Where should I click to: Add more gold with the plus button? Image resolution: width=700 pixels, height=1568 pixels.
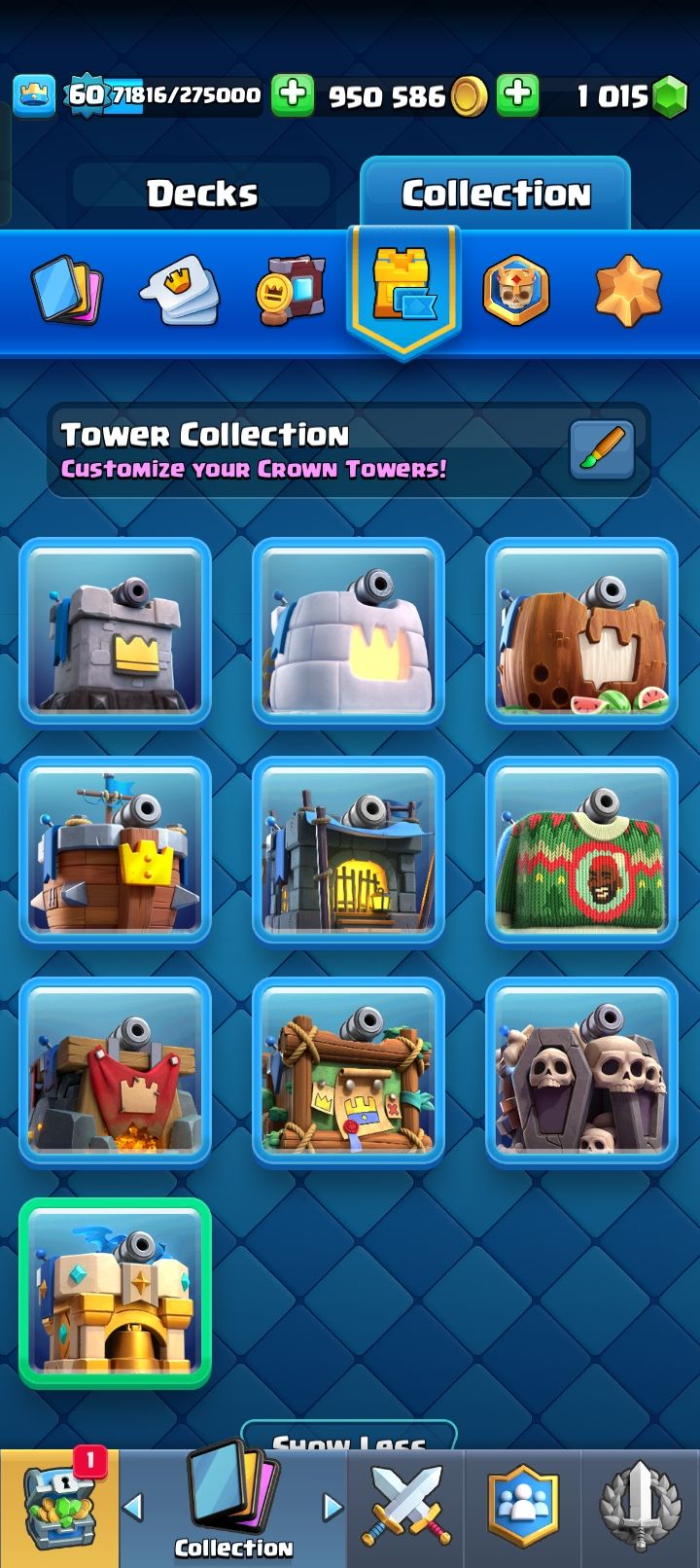click(x=293, y=95)
